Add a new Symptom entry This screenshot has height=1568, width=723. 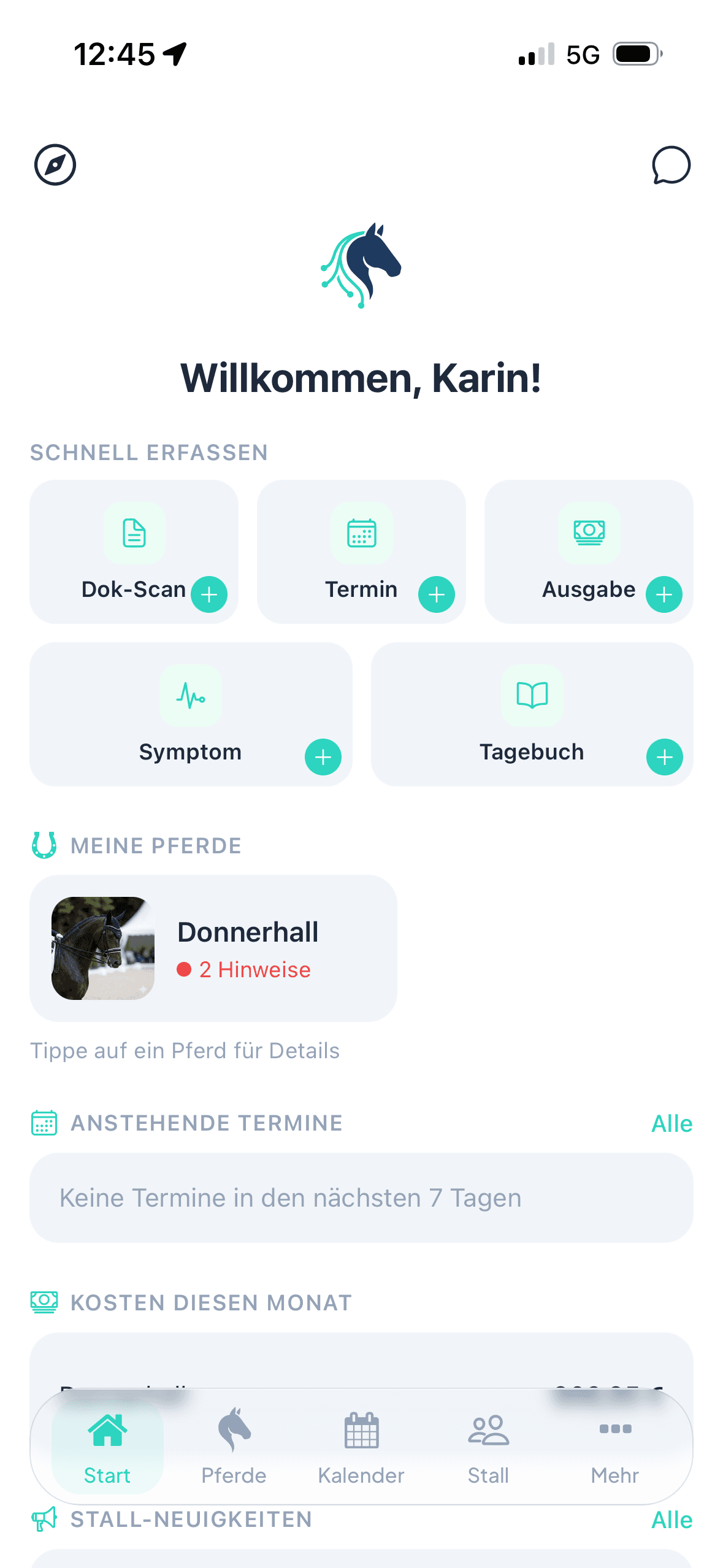click(323, 756)
